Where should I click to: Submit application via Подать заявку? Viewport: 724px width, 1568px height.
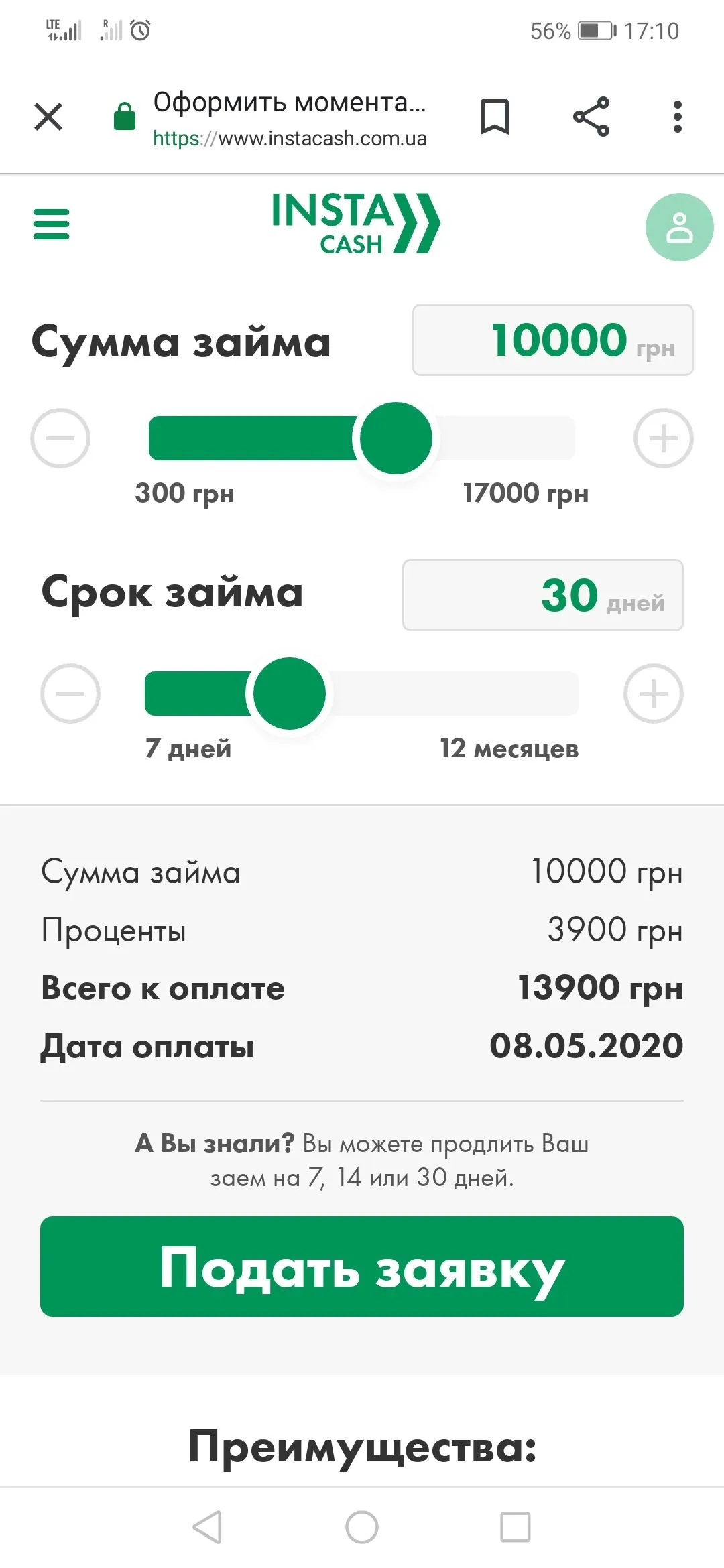(x=362, y=1266)
